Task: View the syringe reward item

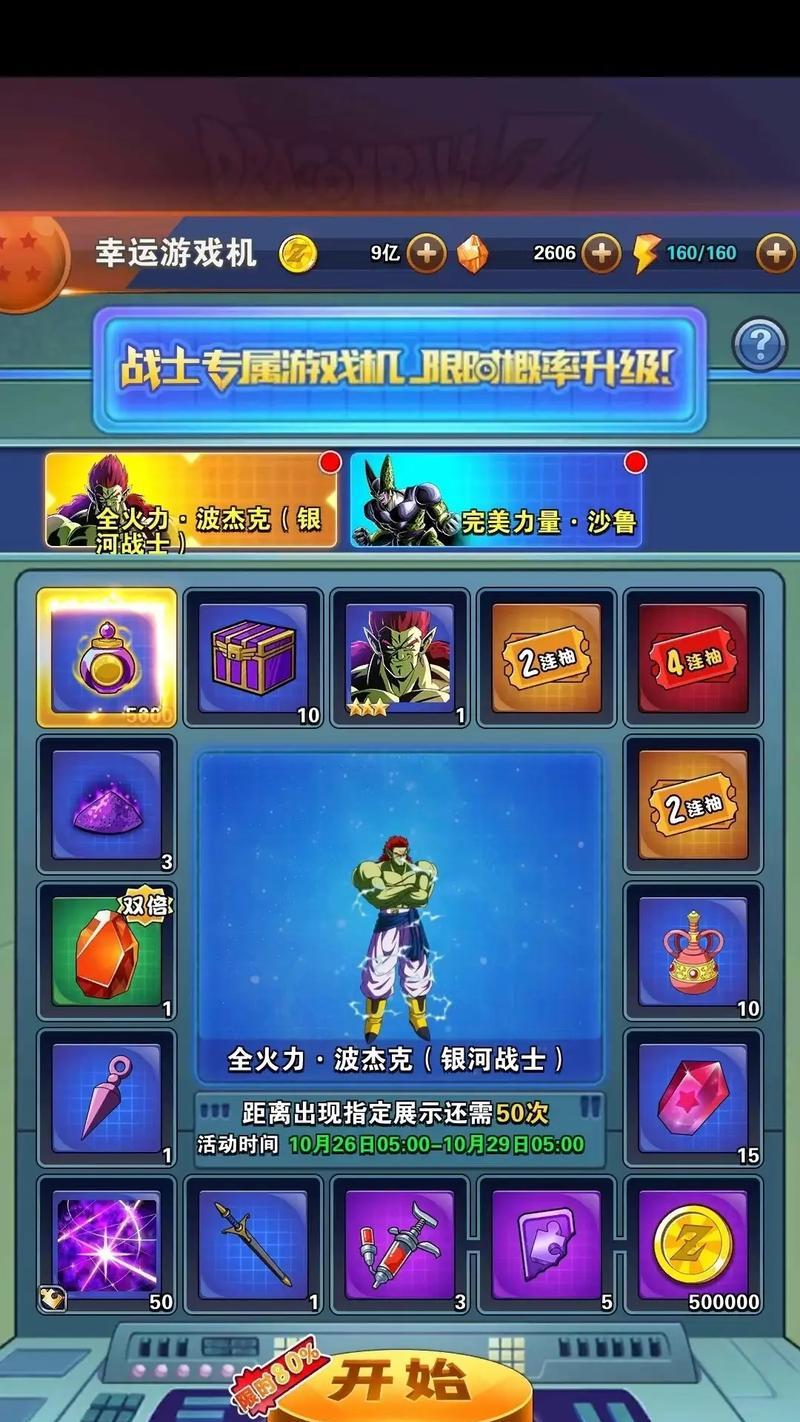Action: click(400, 1245)
